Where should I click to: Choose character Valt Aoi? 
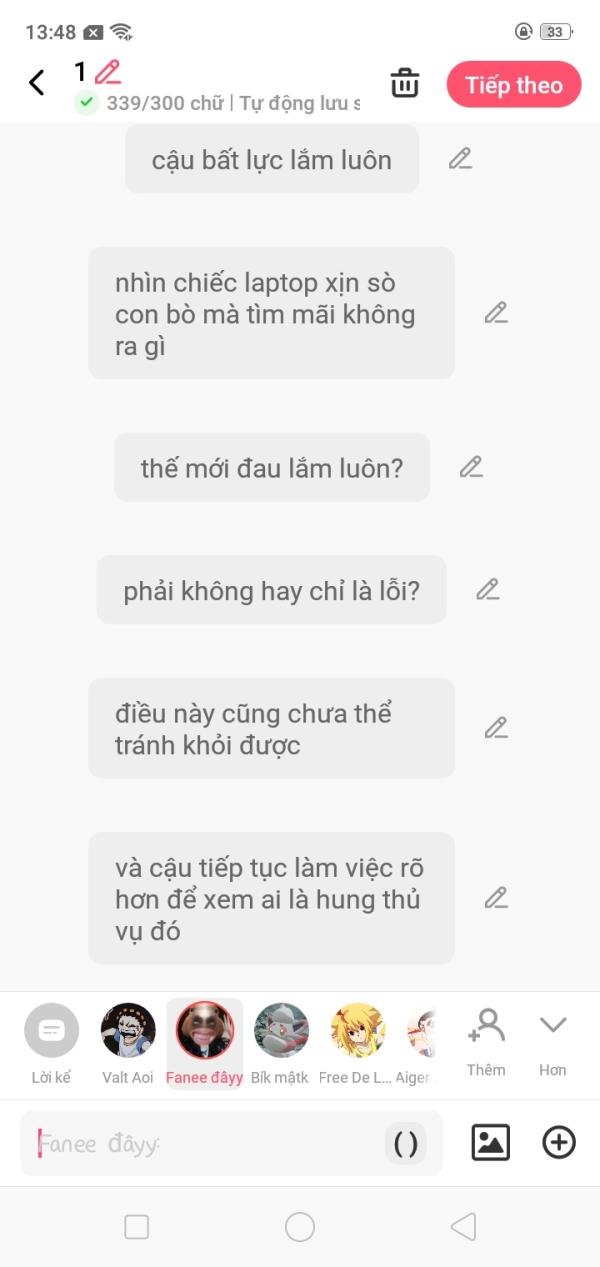point(128,1044)
